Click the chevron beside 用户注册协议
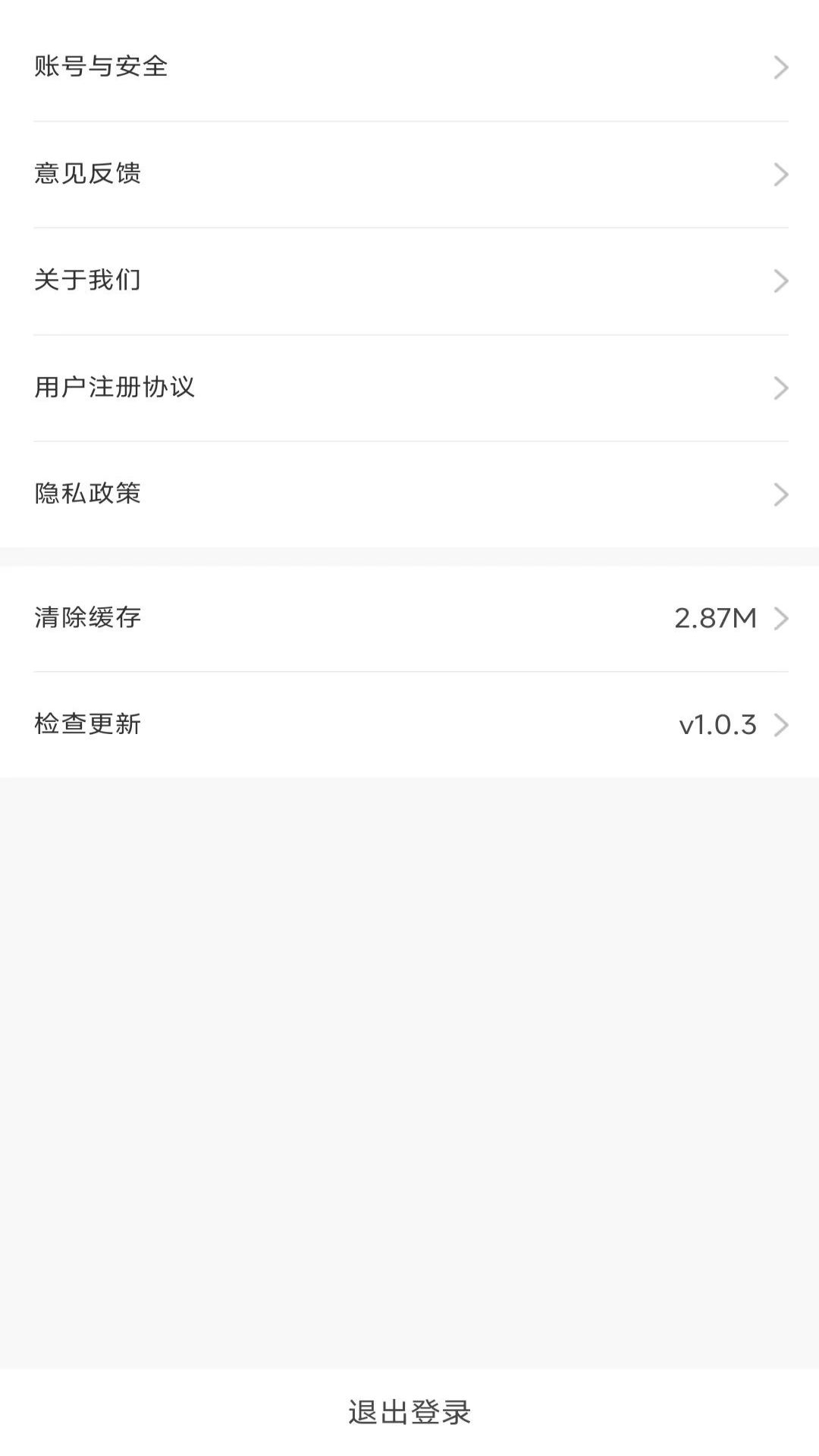 coord(782,388)
